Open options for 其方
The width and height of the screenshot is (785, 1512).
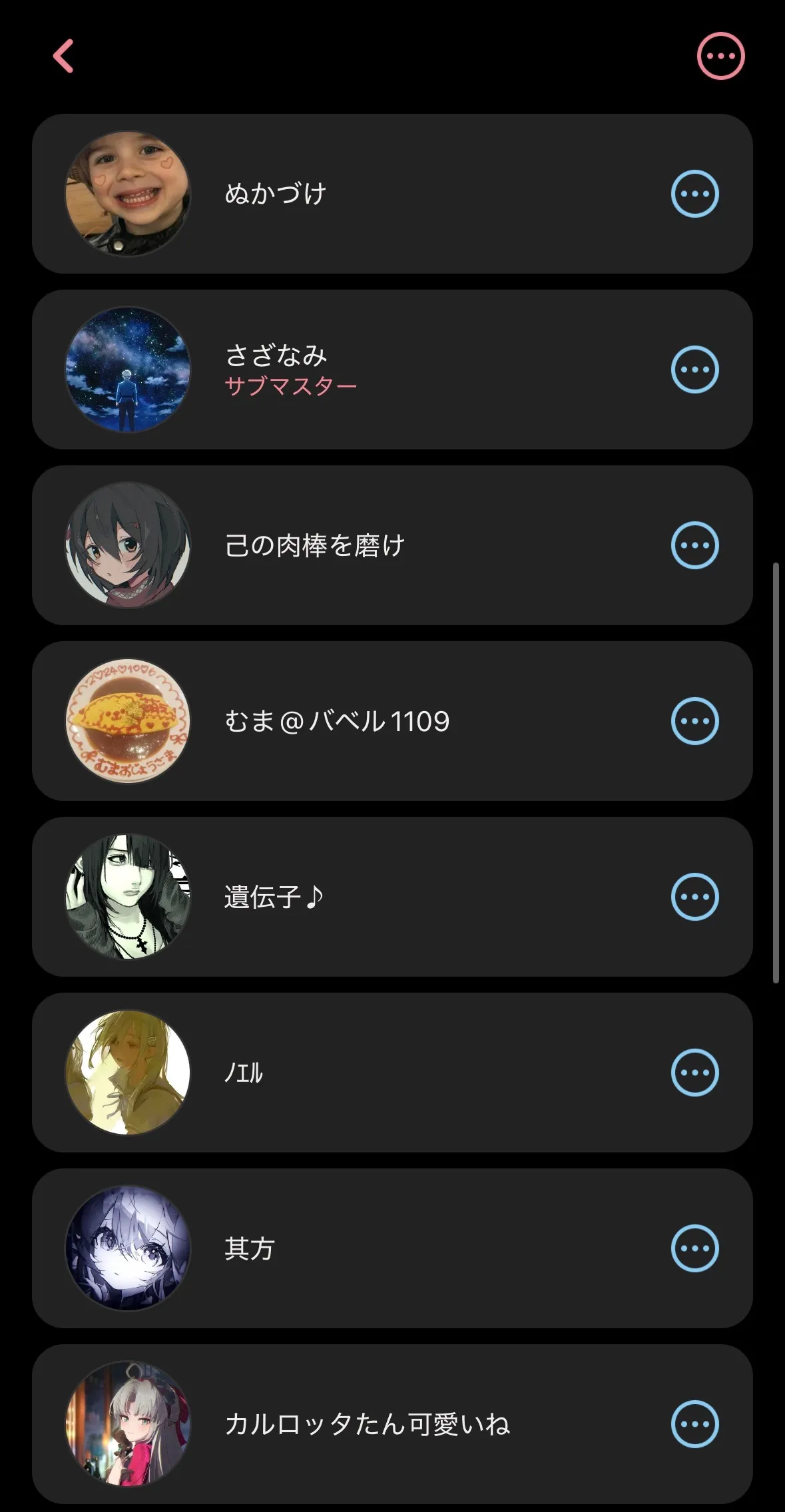pyautogui.click(x=694, y=1248)
